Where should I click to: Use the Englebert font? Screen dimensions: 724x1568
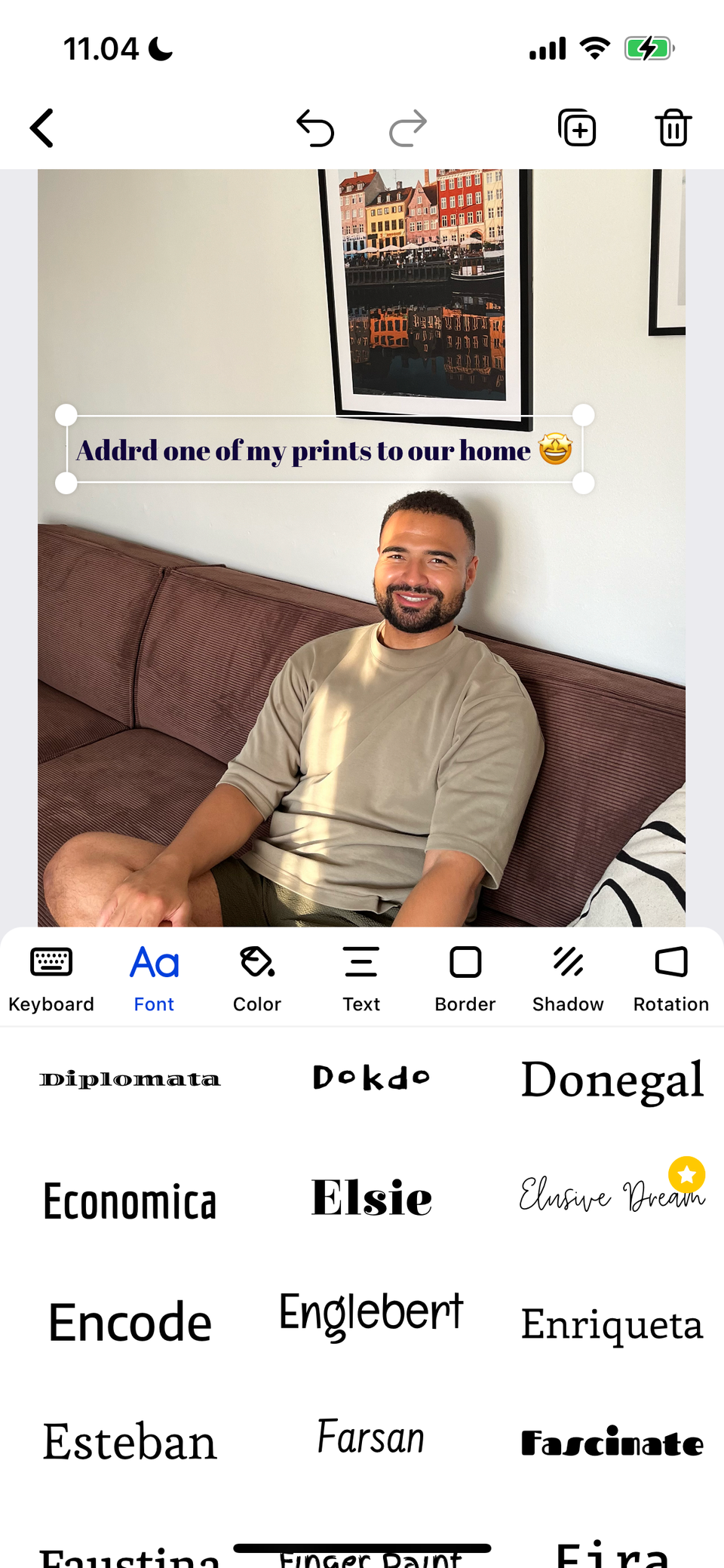coord(371,1314)
